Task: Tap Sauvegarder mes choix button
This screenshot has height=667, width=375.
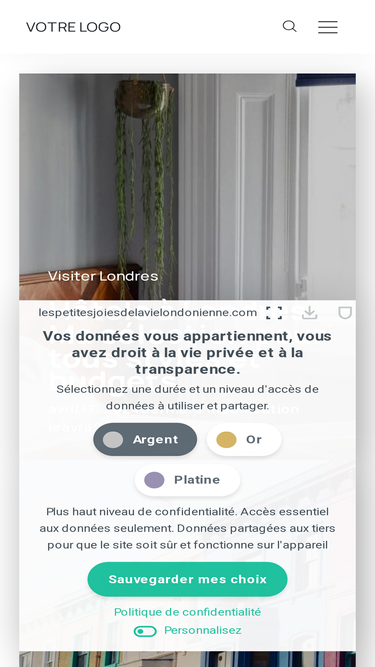Action: click(x=188, y=579)
